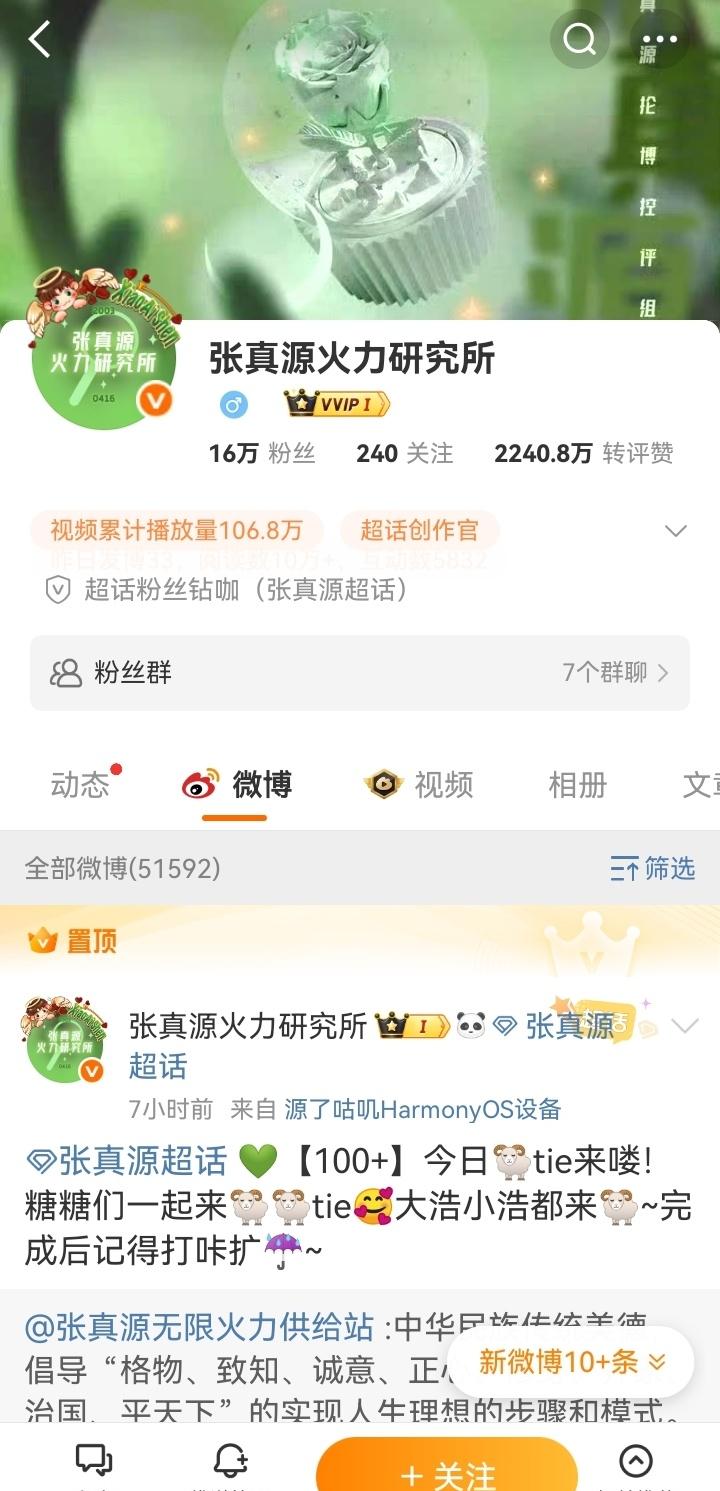This screenshot has height=1491, width=720.
Task: Switch to the 动态 tab
Action: tap(80, 785)
